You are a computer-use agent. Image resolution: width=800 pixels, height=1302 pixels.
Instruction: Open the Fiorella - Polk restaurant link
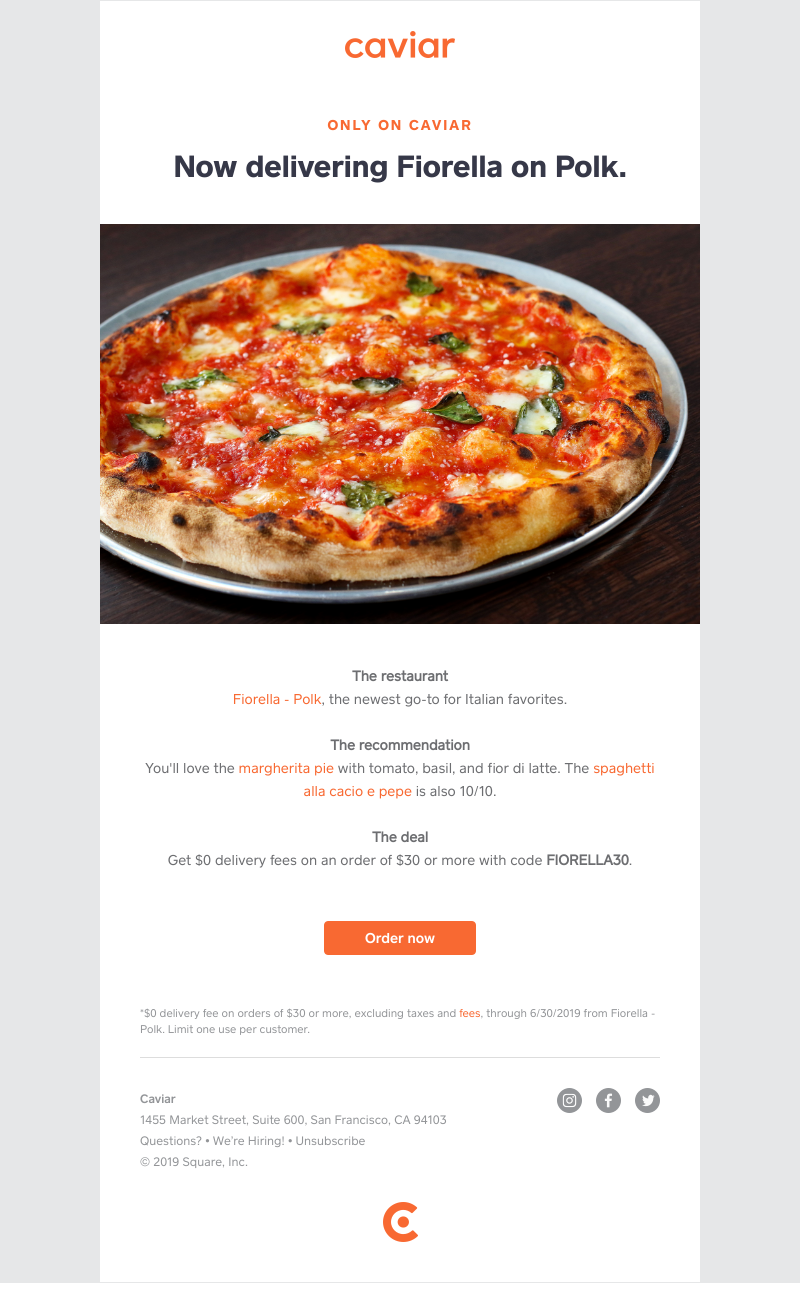point(275,700)
